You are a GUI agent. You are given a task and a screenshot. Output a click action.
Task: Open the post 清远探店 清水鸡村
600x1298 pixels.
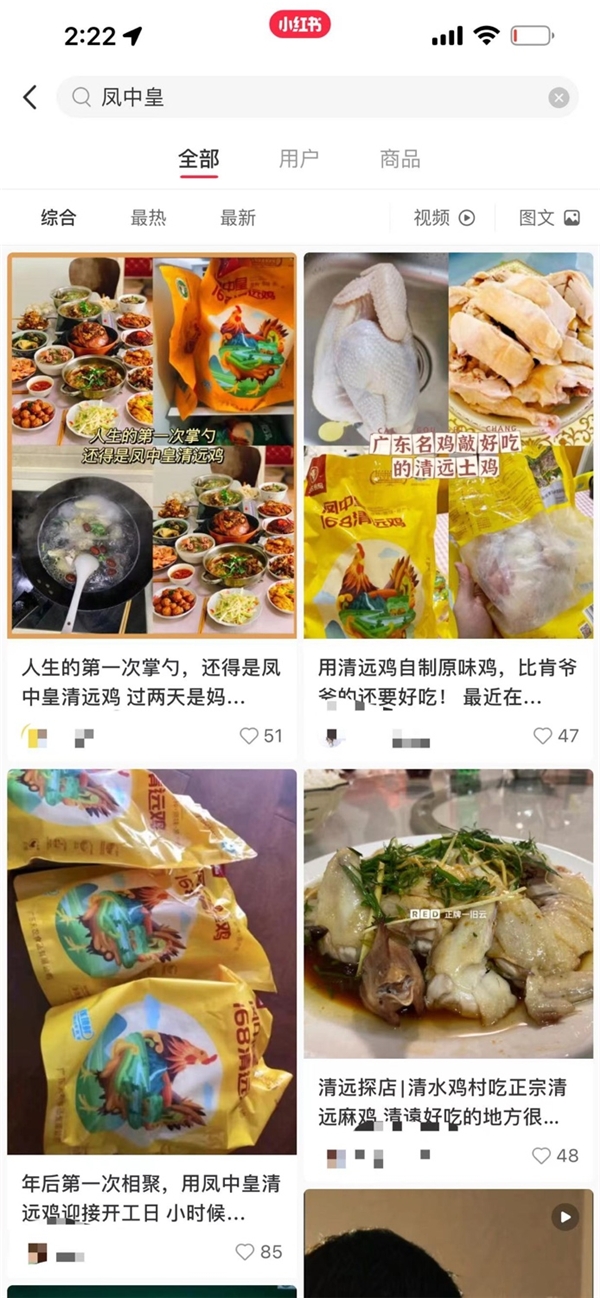coord(448,912)
